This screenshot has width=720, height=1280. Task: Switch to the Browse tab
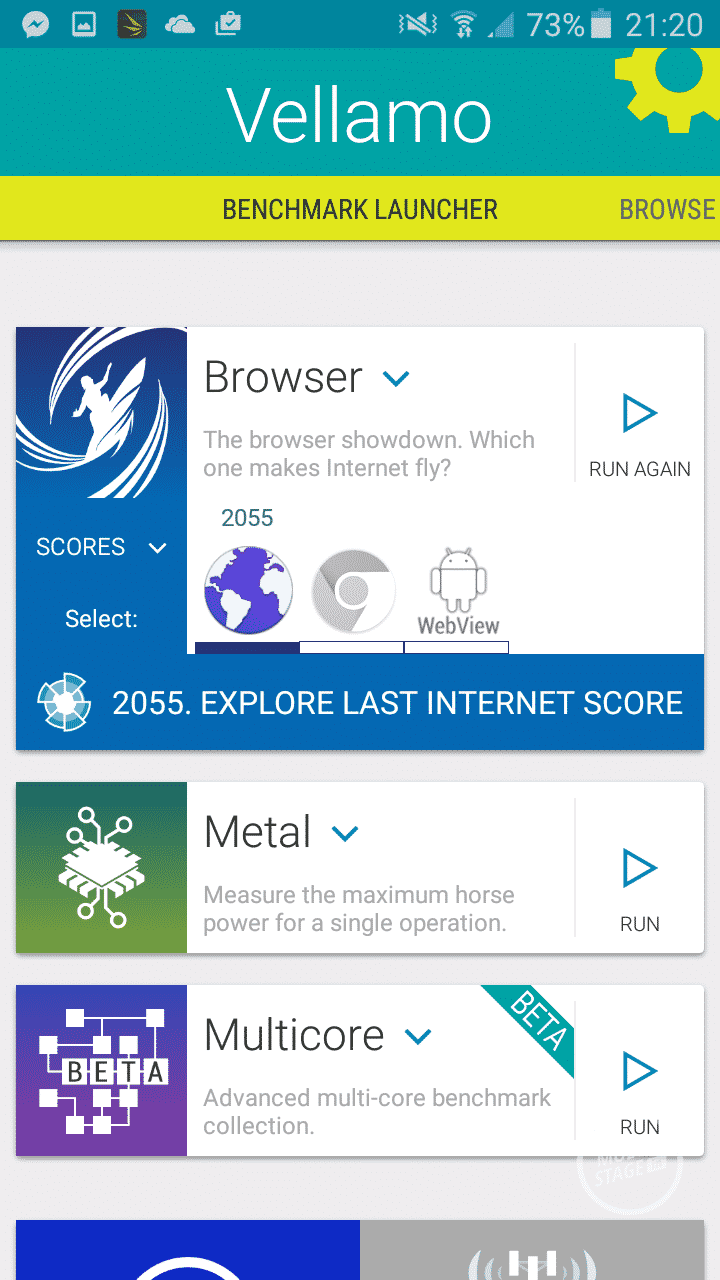(x=667, y=209)
